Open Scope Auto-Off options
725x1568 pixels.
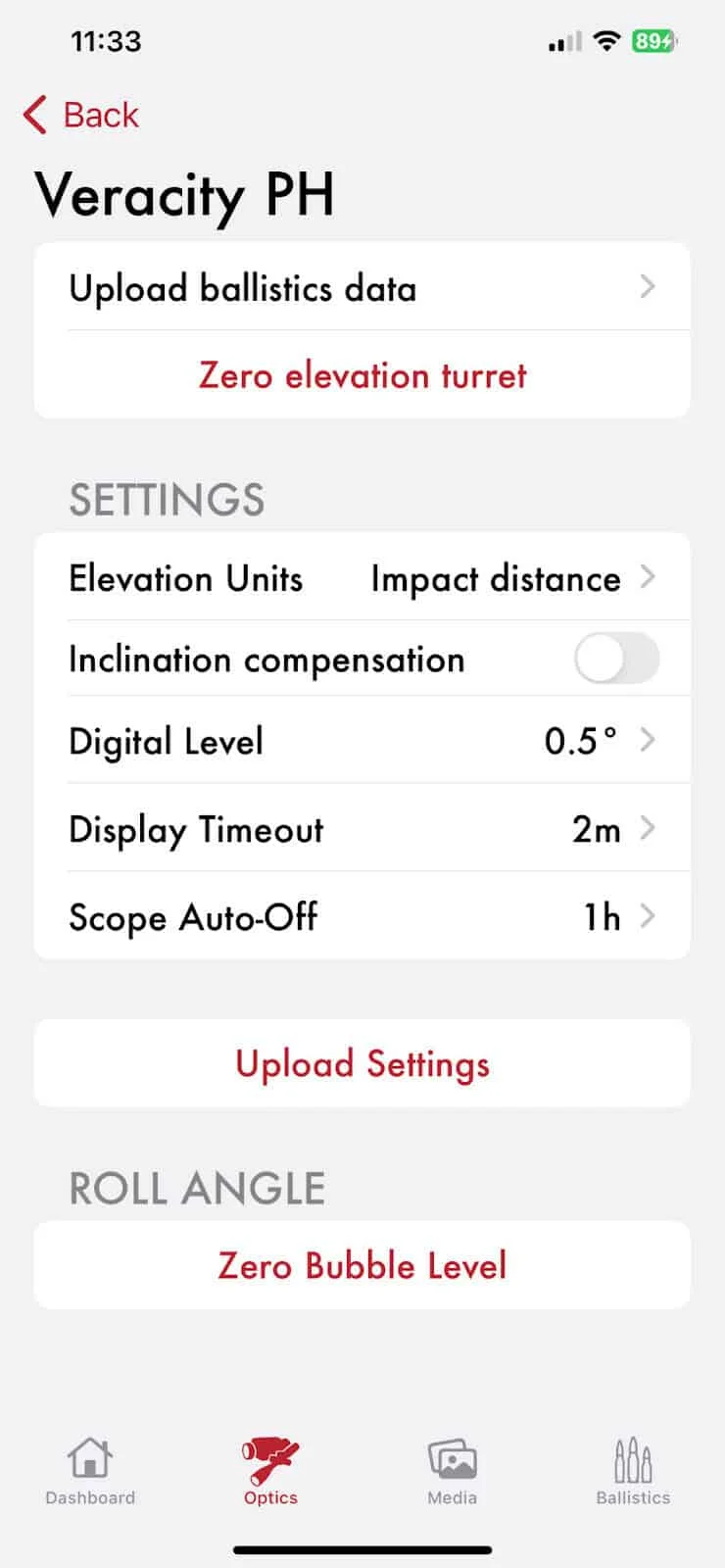[362, 917]
